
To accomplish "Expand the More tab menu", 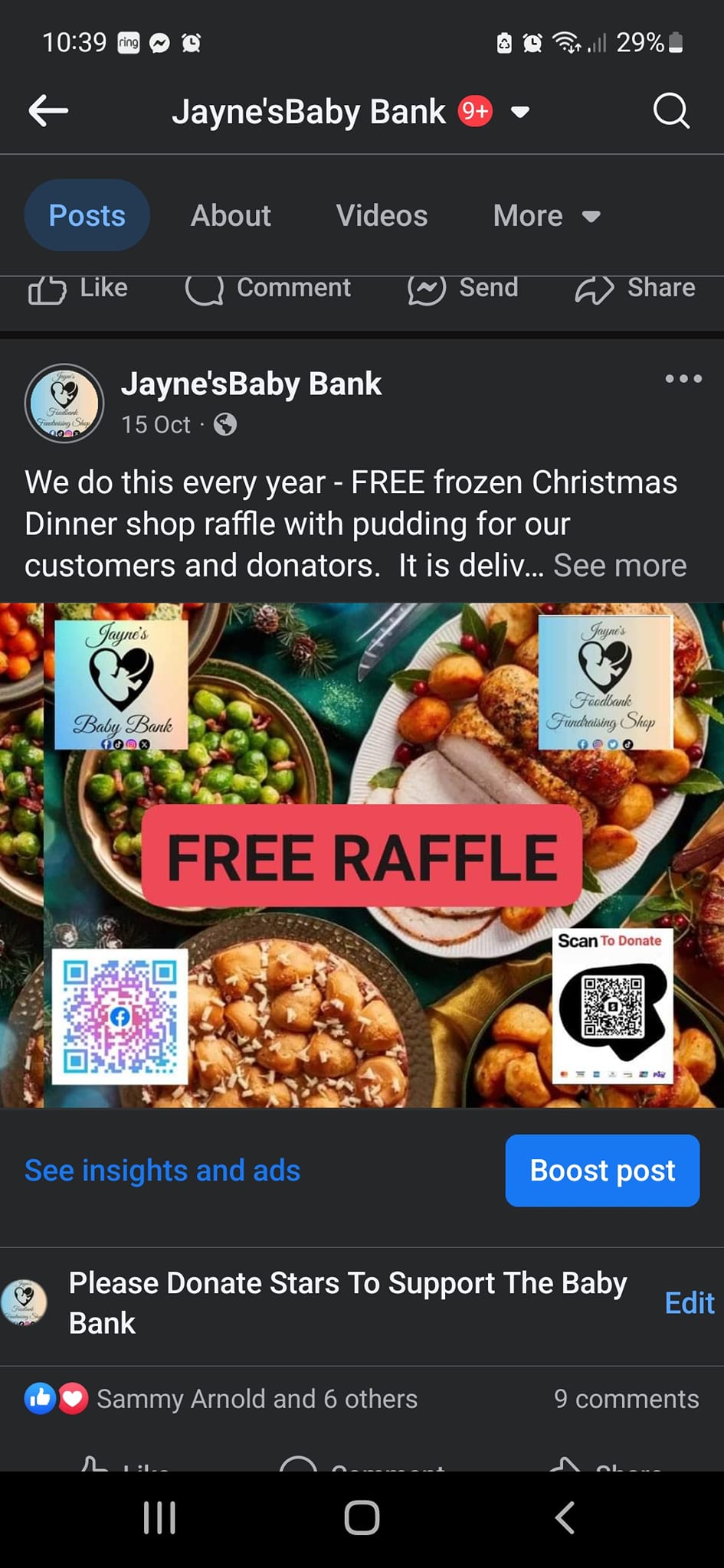I will (546, 215).
